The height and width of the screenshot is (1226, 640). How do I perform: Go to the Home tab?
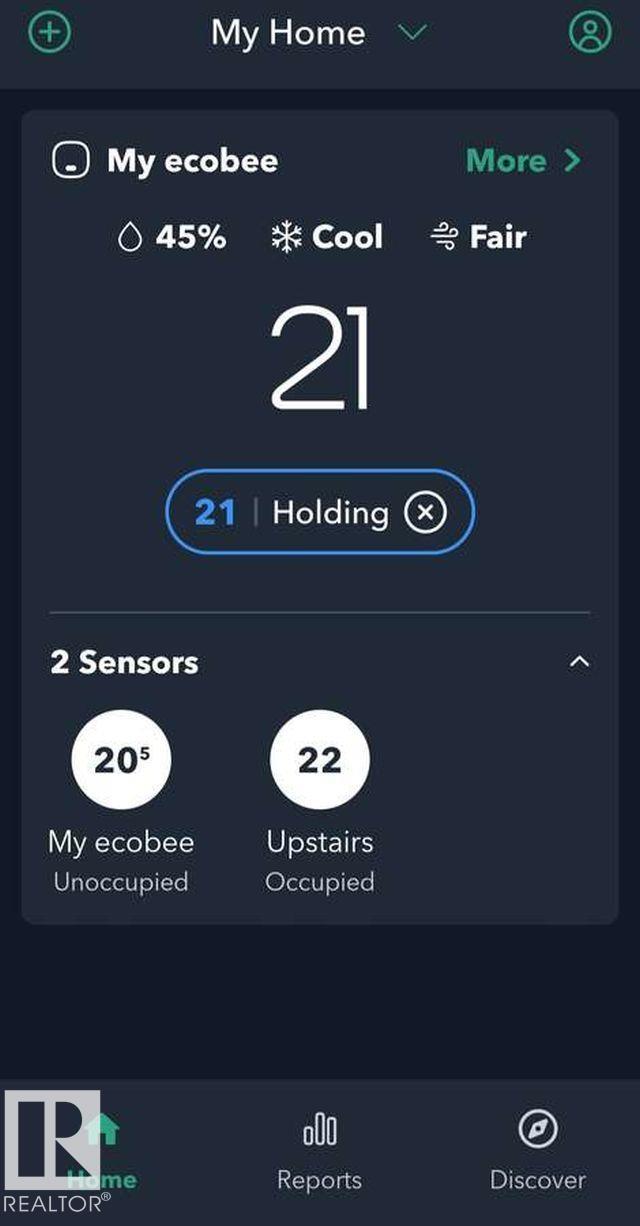(x=102, y=1153)
